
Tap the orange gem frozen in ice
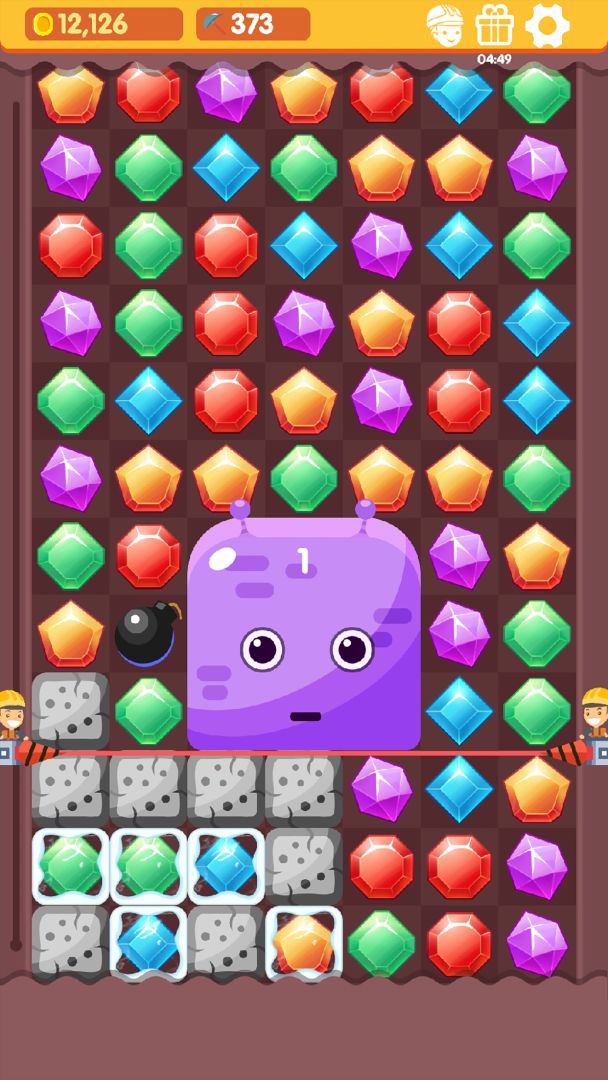coord(304,943)
